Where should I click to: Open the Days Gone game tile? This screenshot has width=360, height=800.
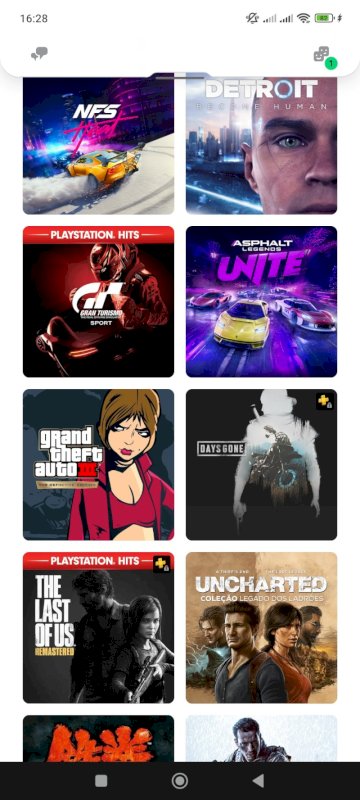tap(261, 464)
